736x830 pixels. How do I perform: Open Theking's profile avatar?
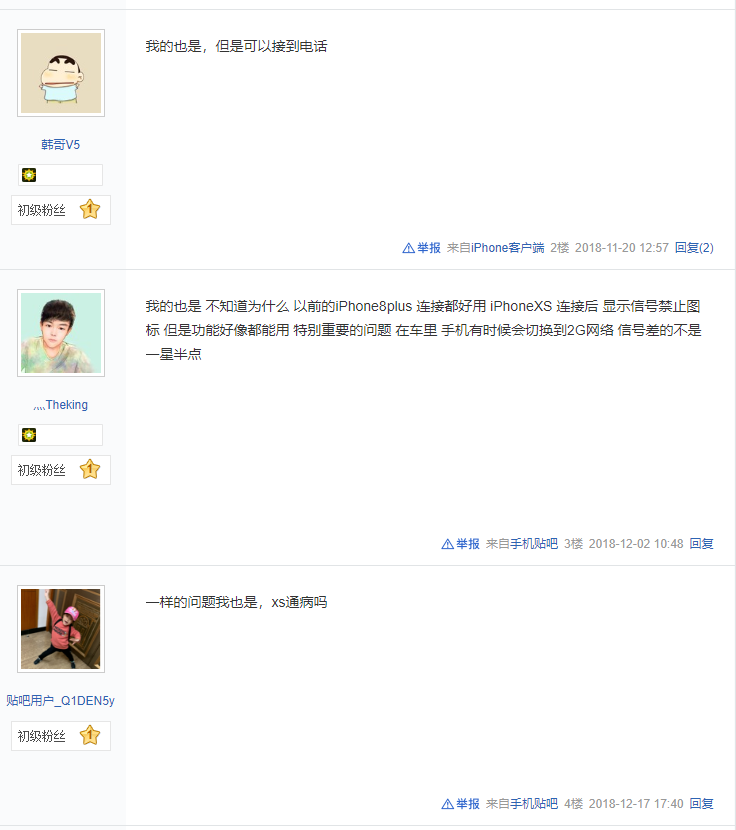click(61, 333)
